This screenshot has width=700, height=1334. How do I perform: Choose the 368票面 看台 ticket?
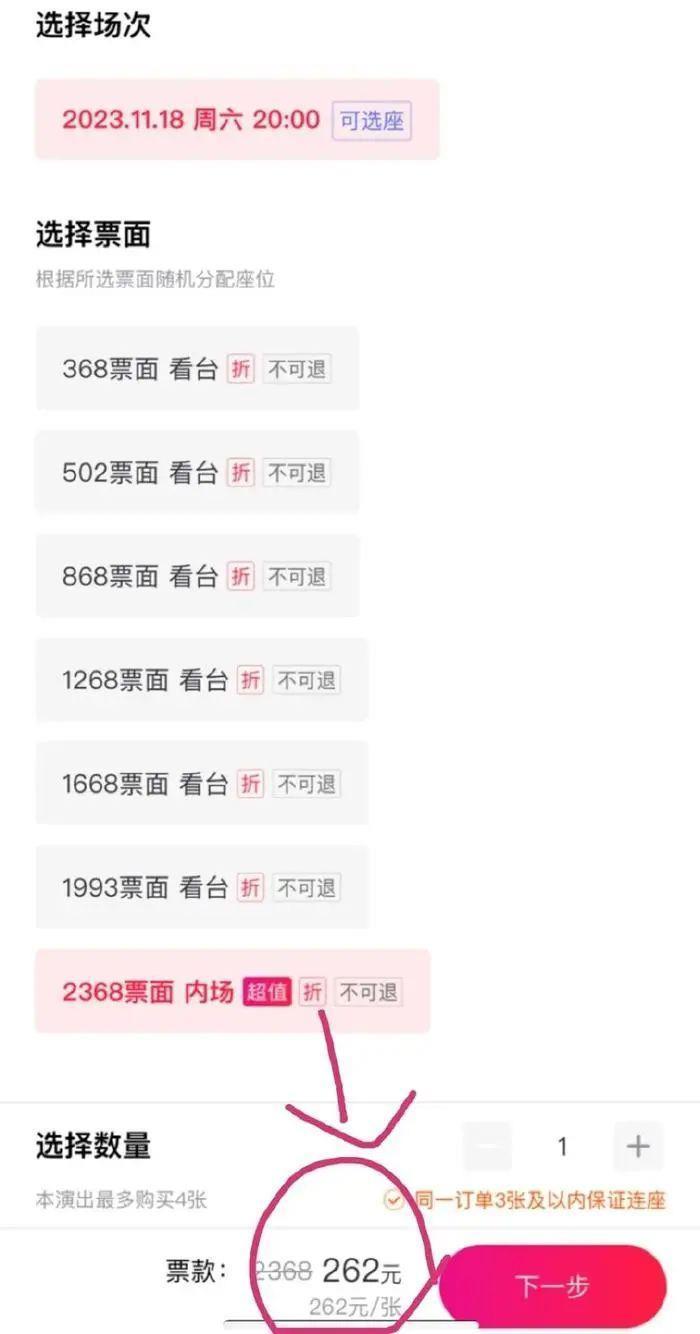196,368
